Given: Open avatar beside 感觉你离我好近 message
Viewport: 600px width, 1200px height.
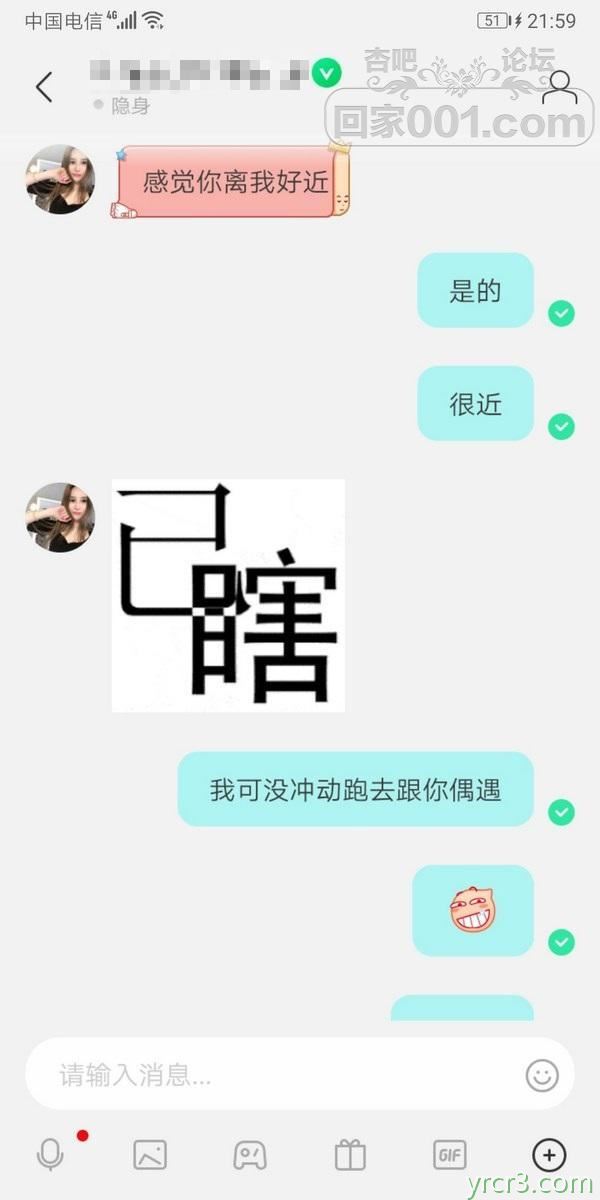Looking at the screenshot, I should (x=60, y=179).
